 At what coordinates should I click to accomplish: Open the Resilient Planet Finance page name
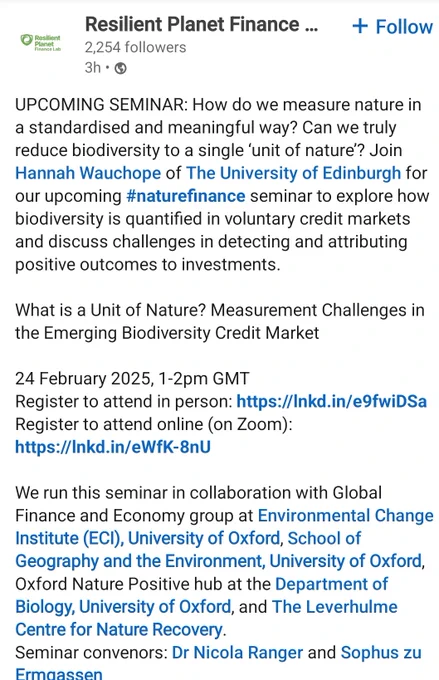pos(202,24)
